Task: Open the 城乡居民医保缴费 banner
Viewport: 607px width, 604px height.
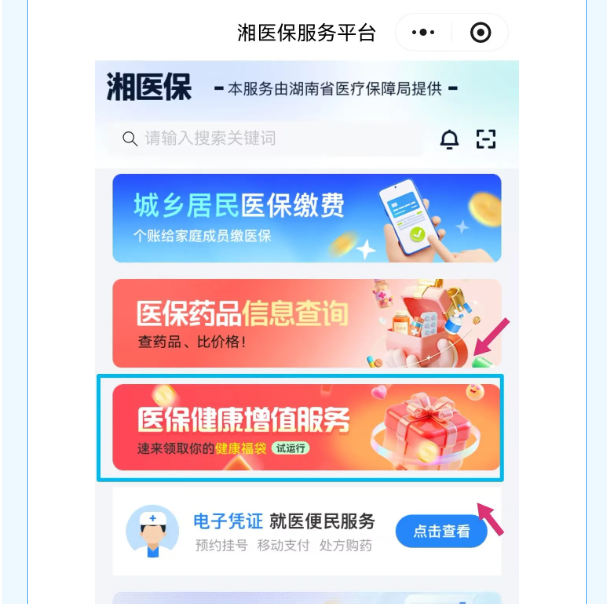Action: click(306, 218)
